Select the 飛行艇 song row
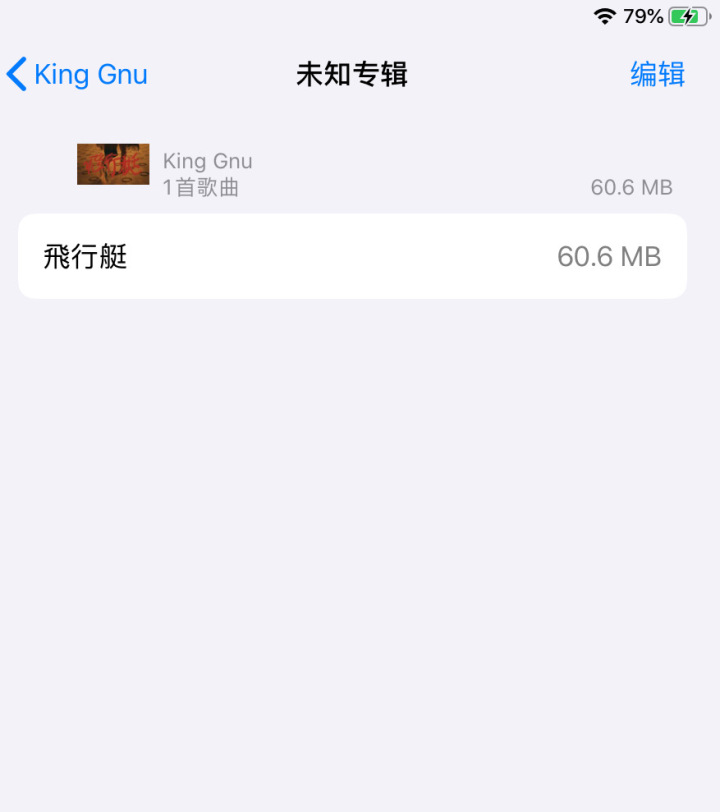 pyautogui.click(x=352, y=257)
